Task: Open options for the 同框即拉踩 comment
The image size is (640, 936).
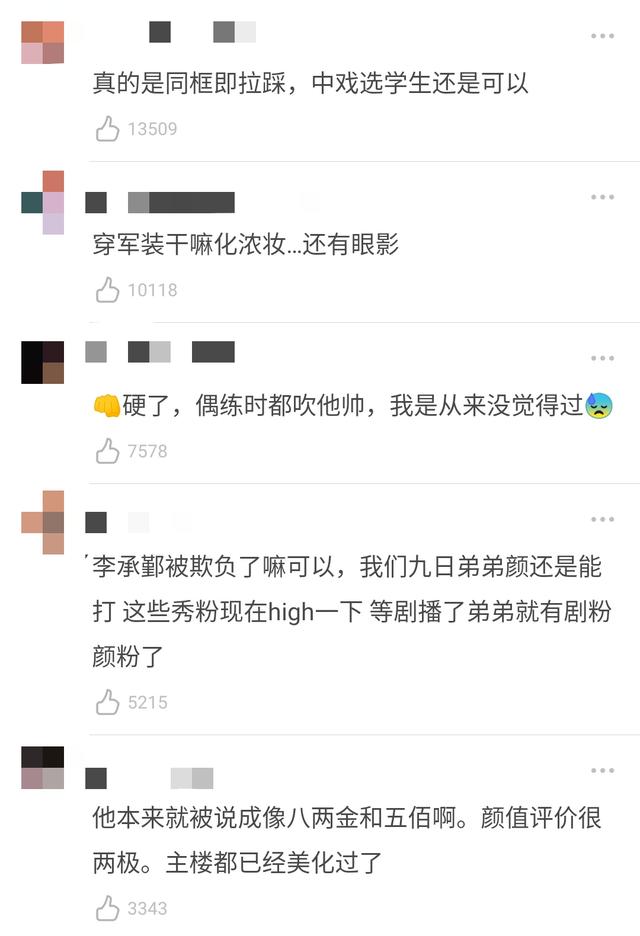Action: 602,36
